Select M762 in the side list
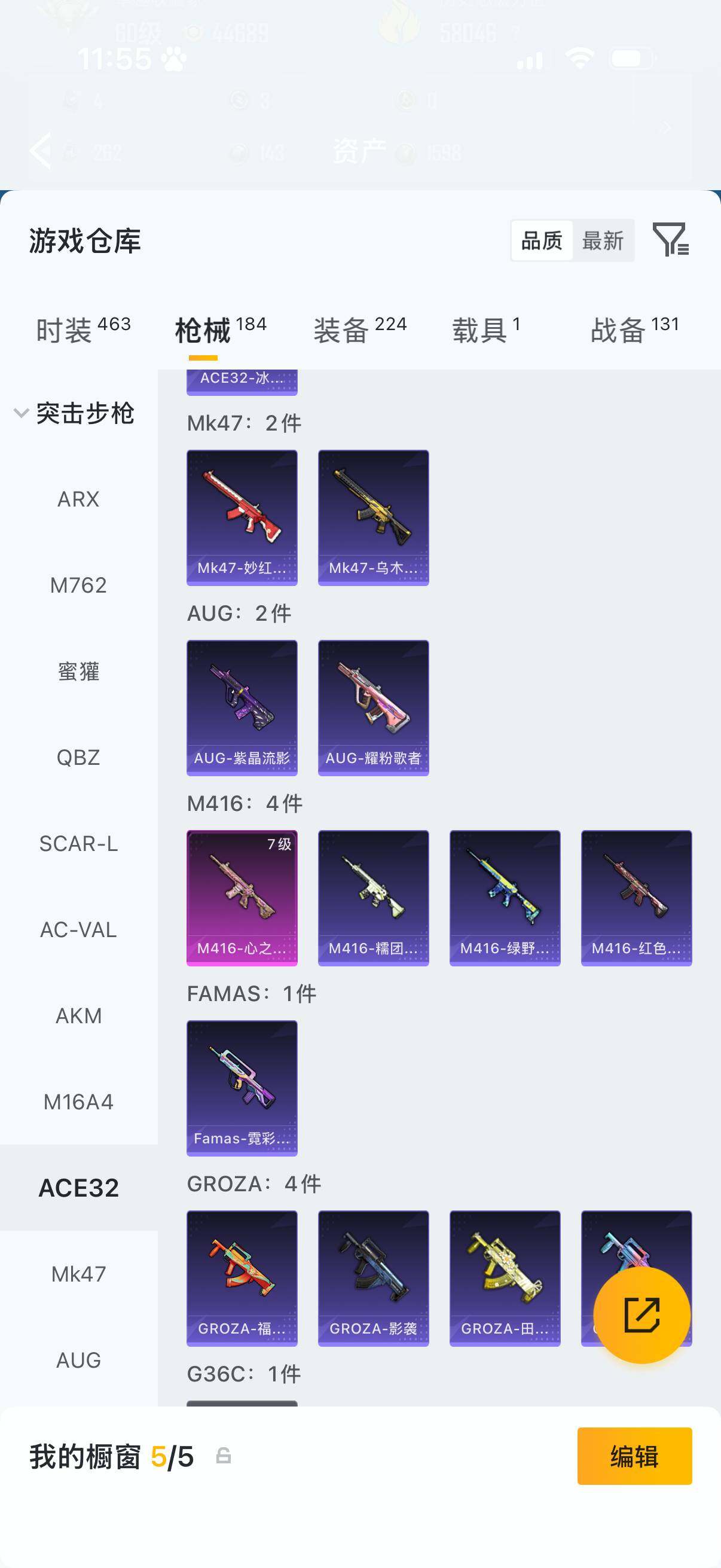This screenshot has width=721, height=1568. click(78, 585)
